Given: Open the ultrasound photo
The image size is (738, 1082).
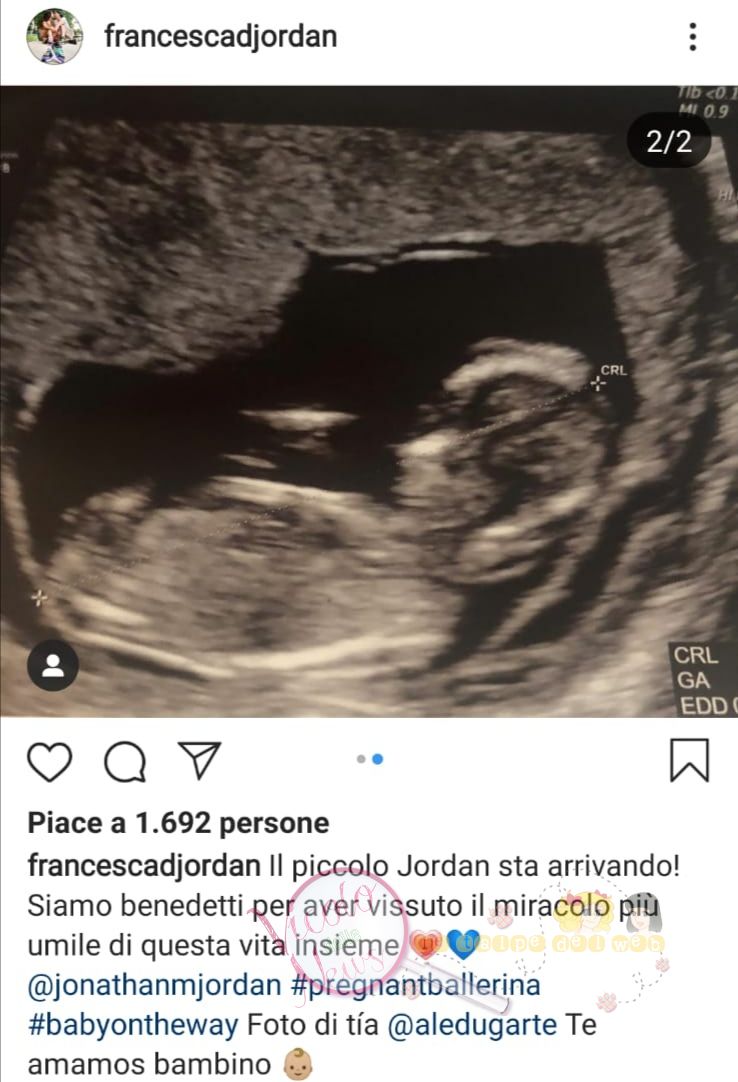Looking at the screenshot, I should coord(369,400).
